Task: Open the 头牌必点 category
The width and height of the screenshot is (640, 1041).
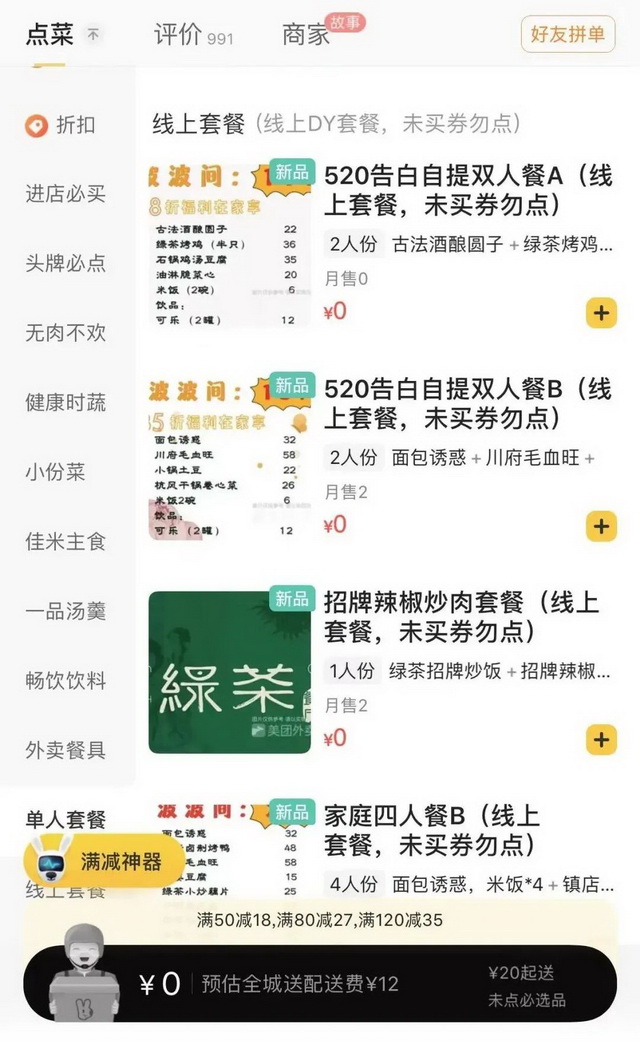Action: pyautogui.click(x=65, y=264)
